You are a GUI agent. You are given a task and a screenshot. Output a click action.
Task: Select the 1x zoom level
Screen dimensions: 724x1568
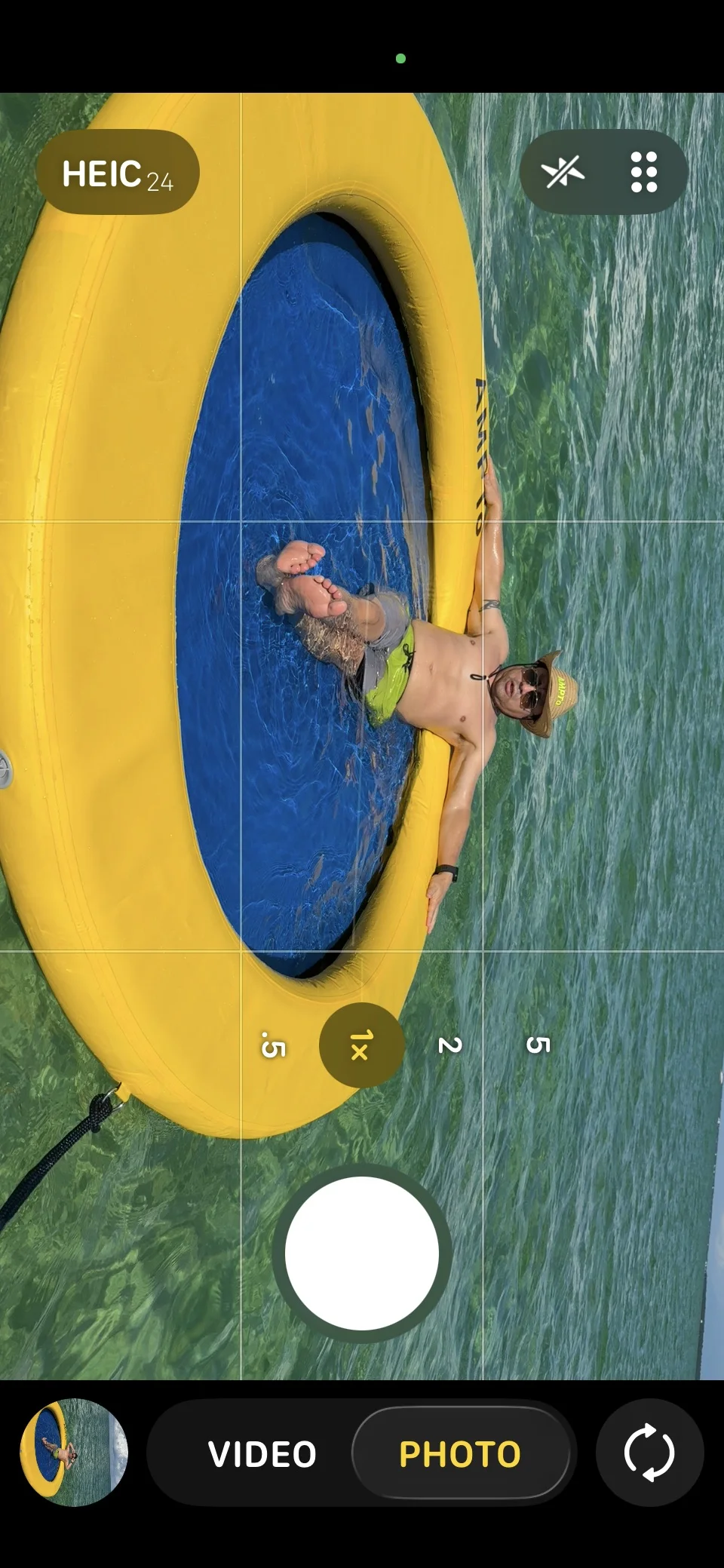point(362,1045)
